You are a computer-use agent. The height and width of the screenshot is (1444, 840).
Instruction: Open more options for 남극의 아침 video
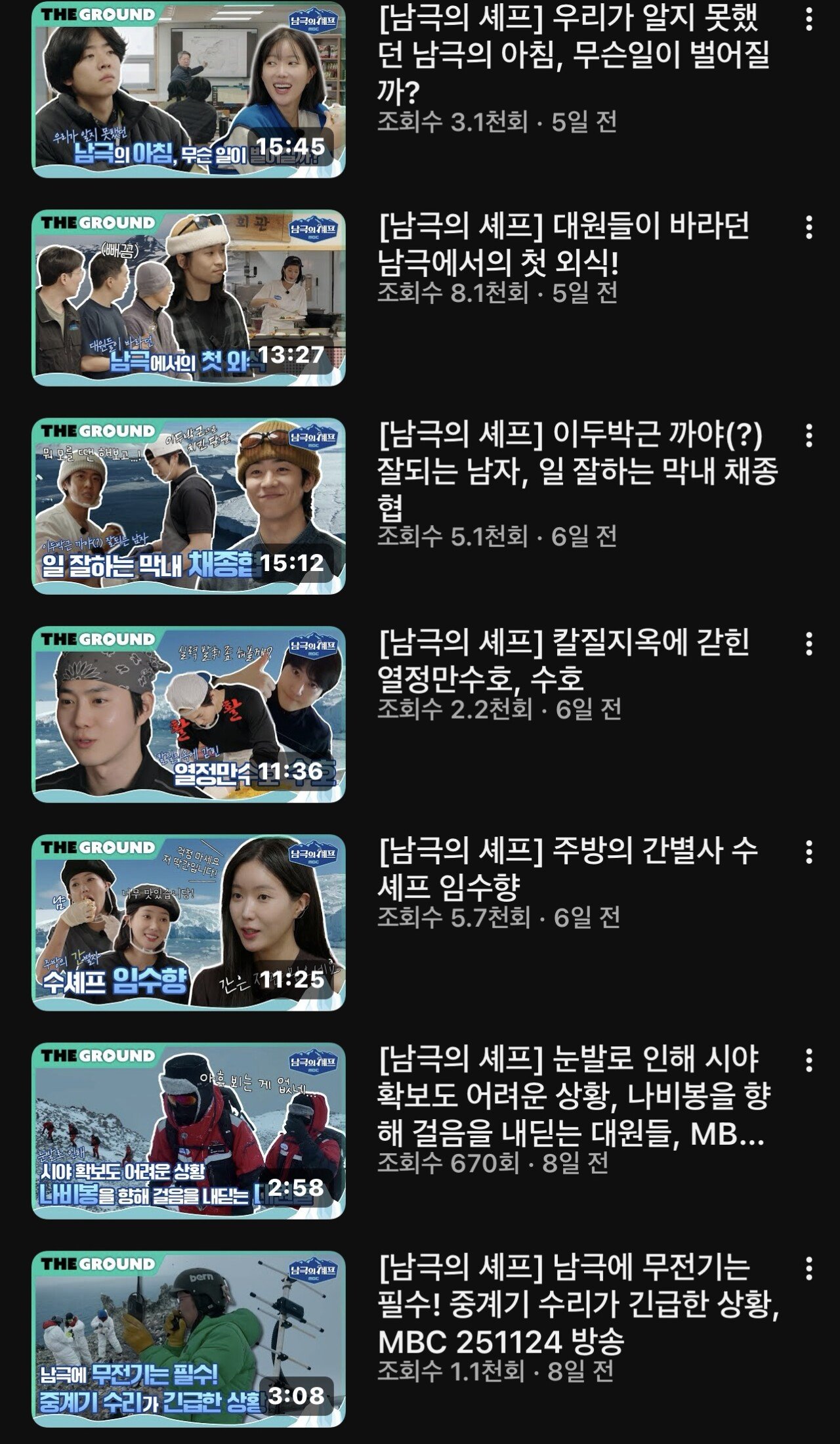coord(809,20)
